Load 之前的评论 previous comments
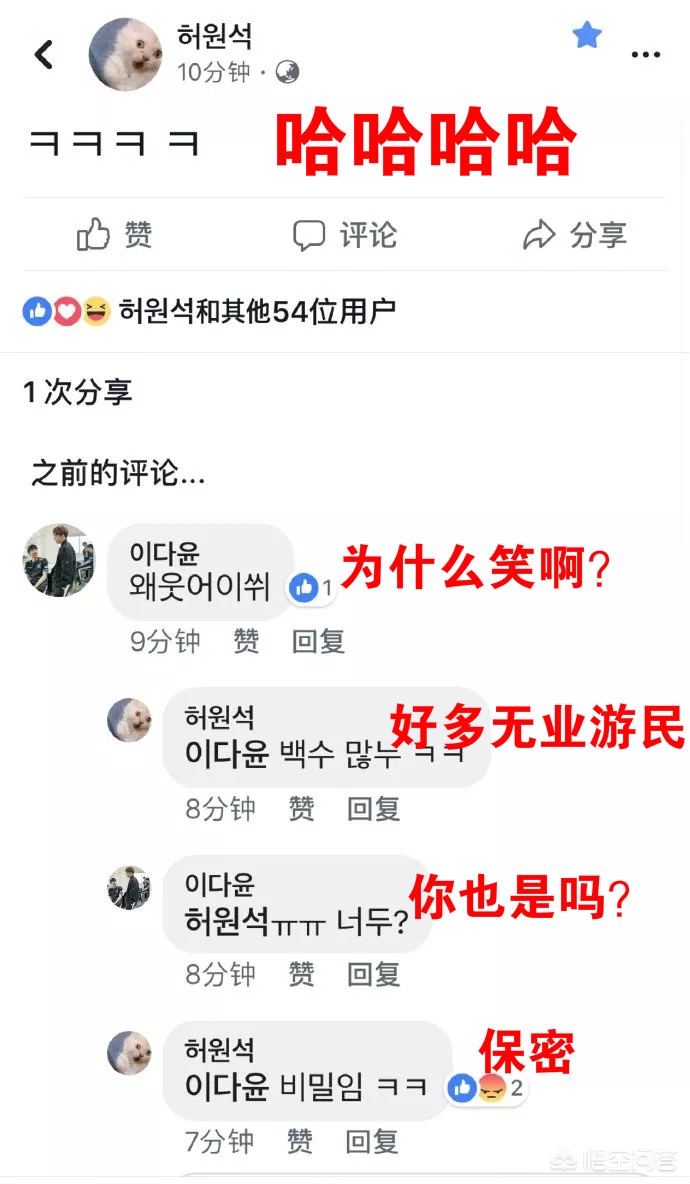 118,473
